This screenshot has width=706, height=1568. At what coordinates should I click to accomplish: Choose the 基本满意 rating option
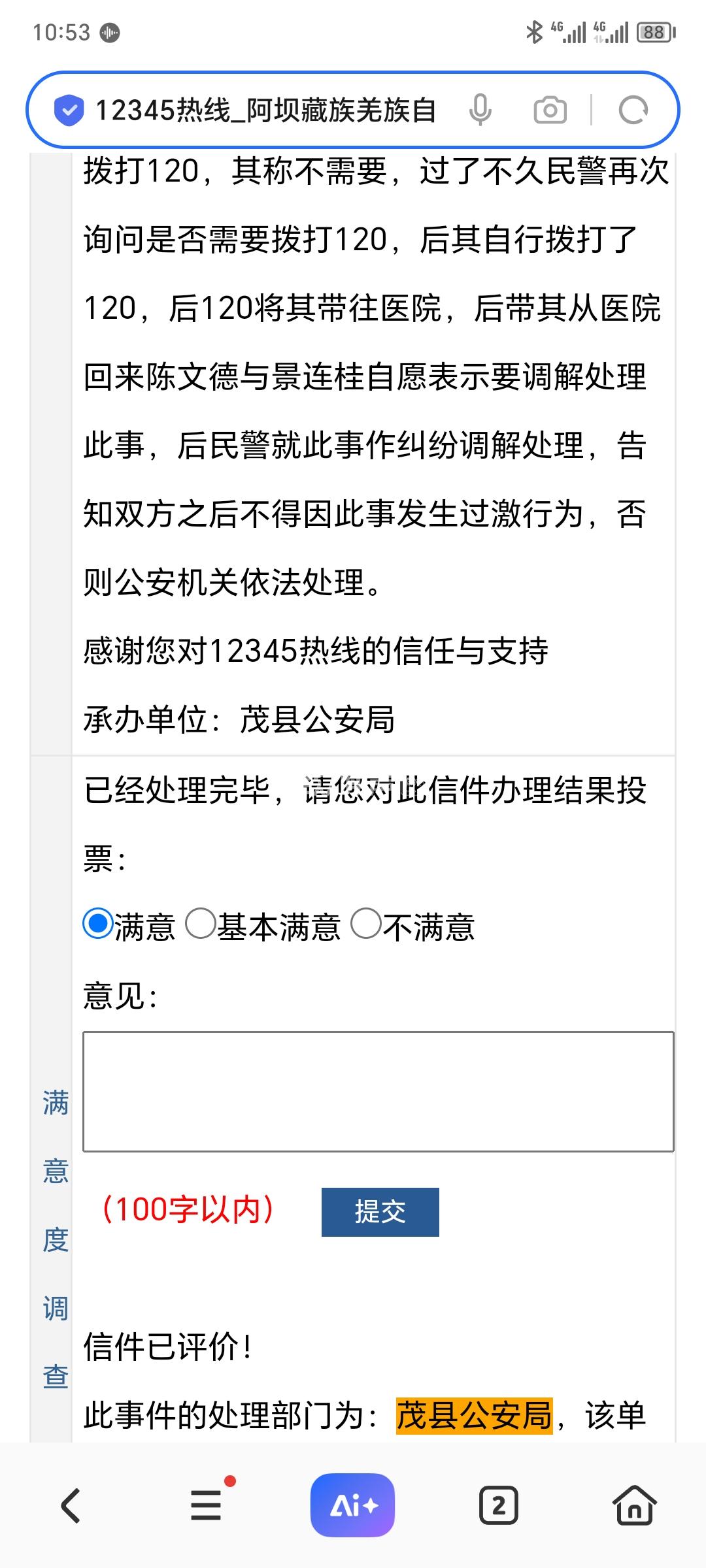pyautogui.click(x=201, y=924)
